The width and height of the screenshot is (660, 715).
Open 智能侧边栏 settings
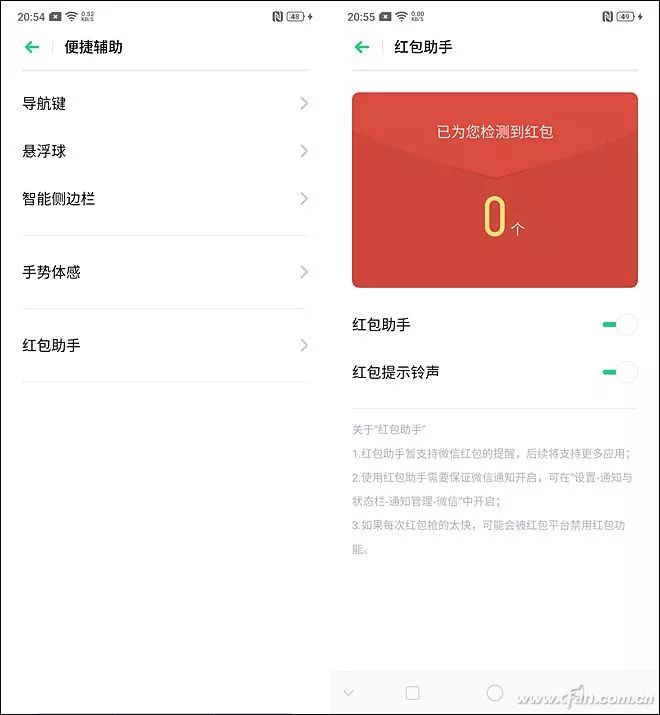coord(165,199)
